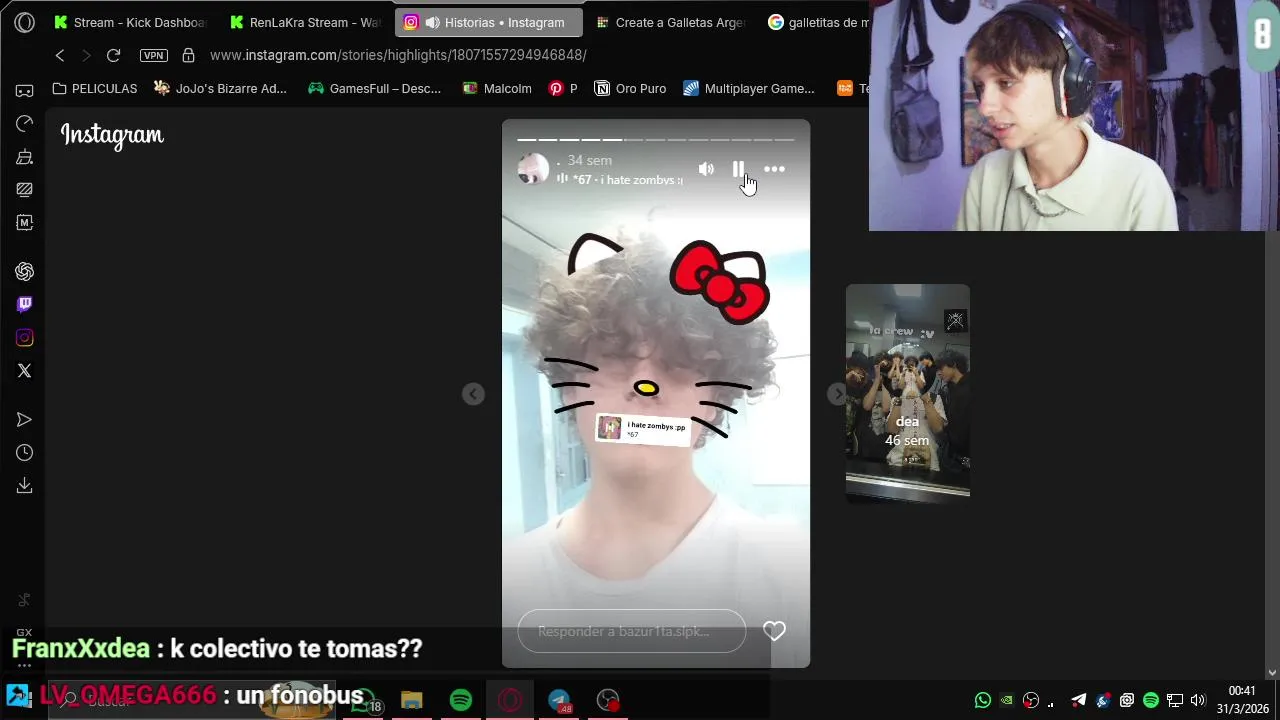The width and height of the screenshot is (1280, 720).
Task: Go back to the previous story arrow
Action: [473, 394]
